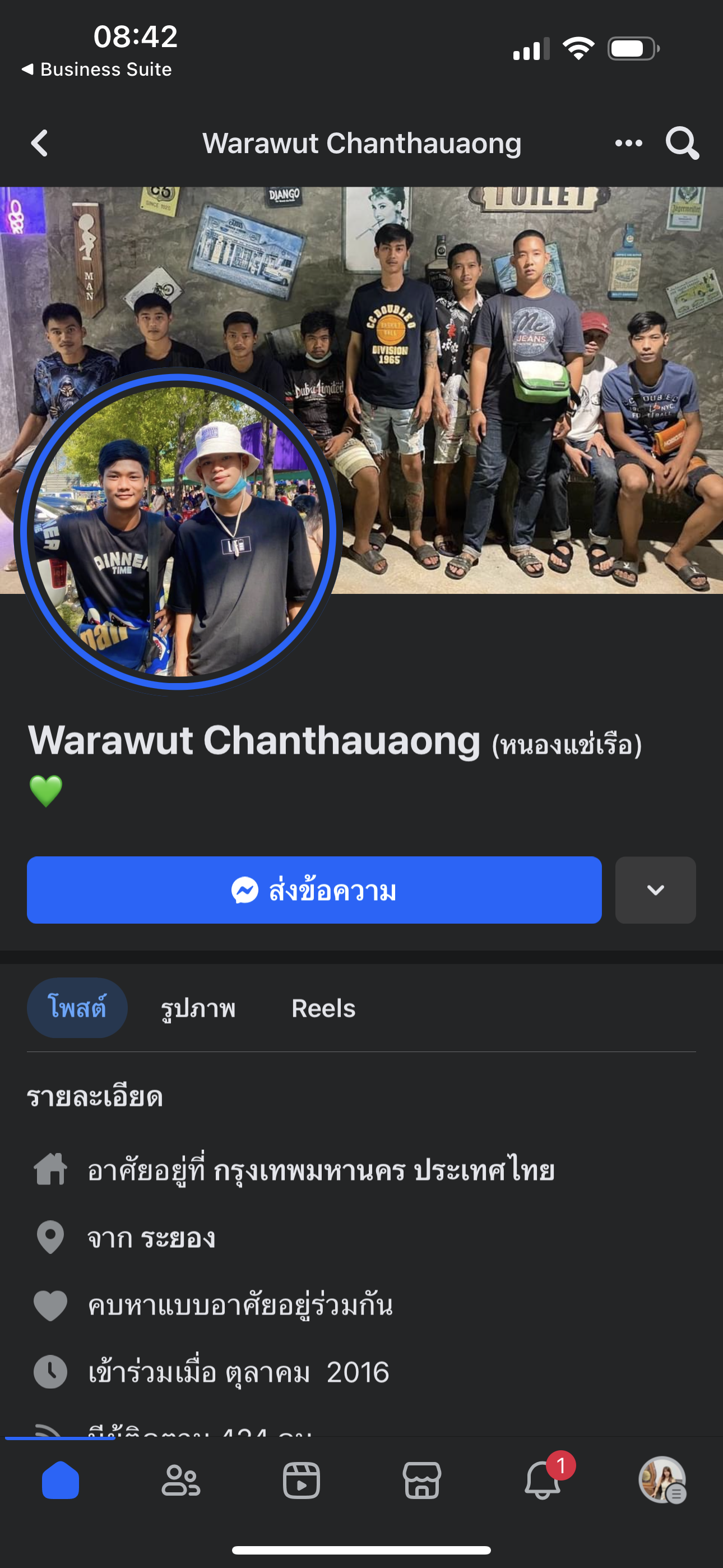Screen dimensions: 723x1568
Task: Send a message via ส่งข้อความ button
Action: (x=314, y=890)
